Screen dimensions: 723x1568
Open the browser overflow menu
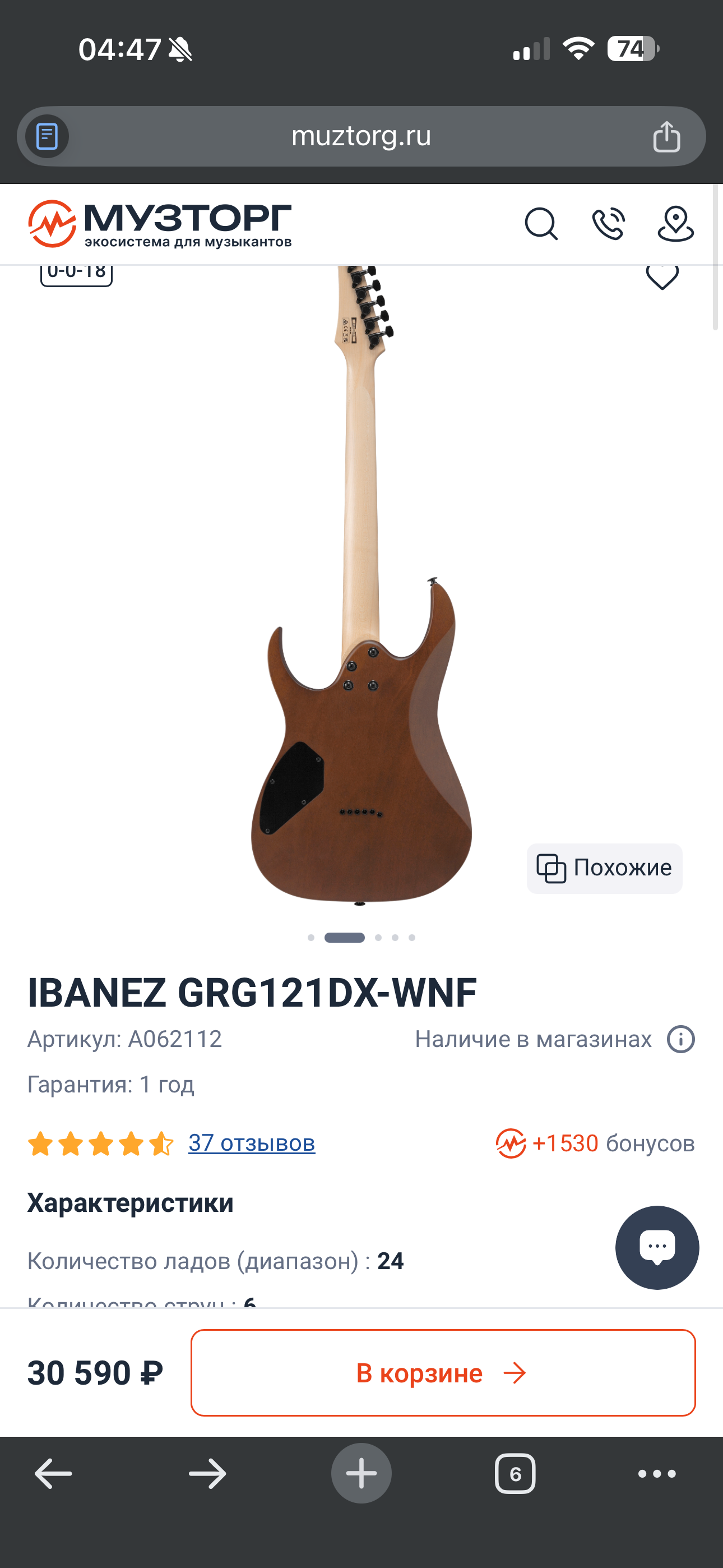click(657, 1474)
